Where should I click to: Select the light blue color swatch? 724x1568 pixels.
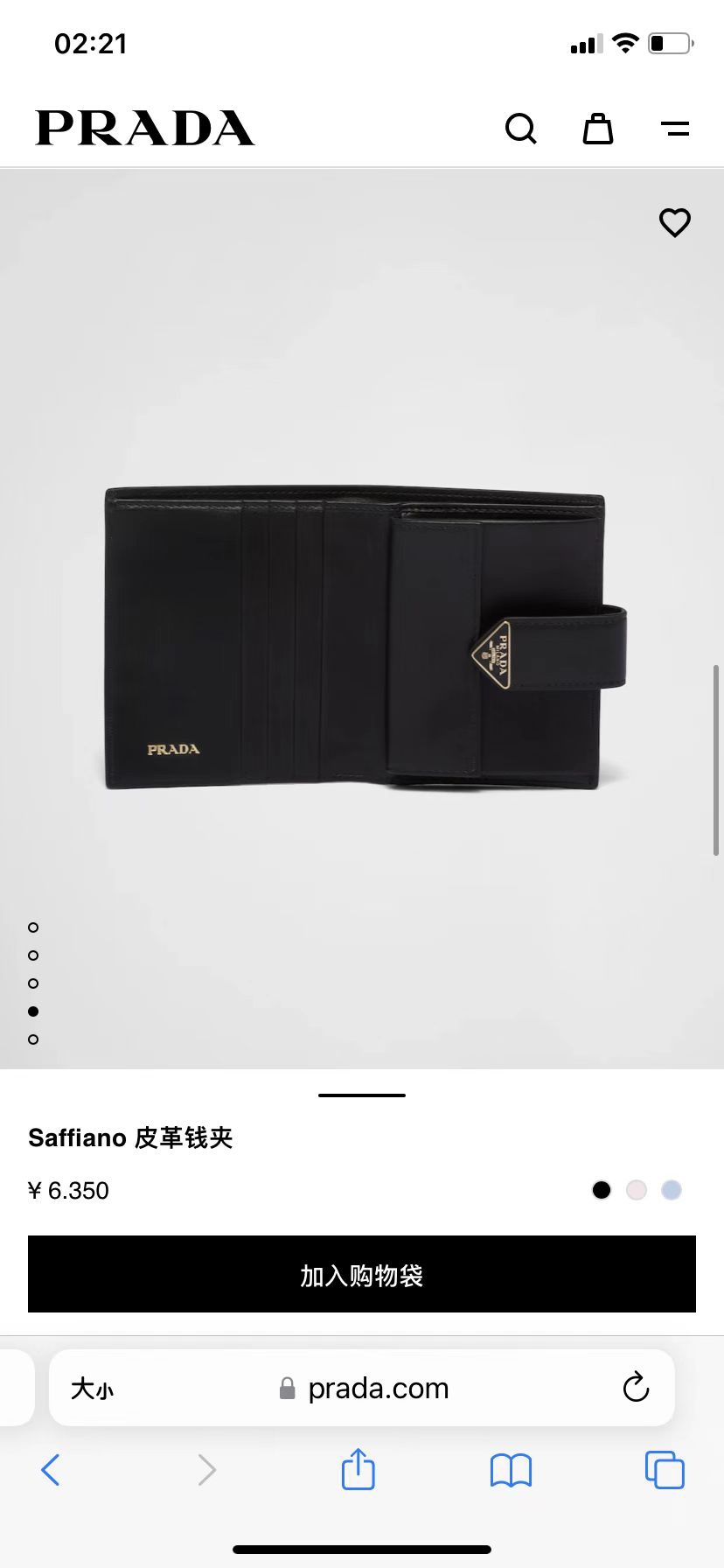click(672, 1190)
